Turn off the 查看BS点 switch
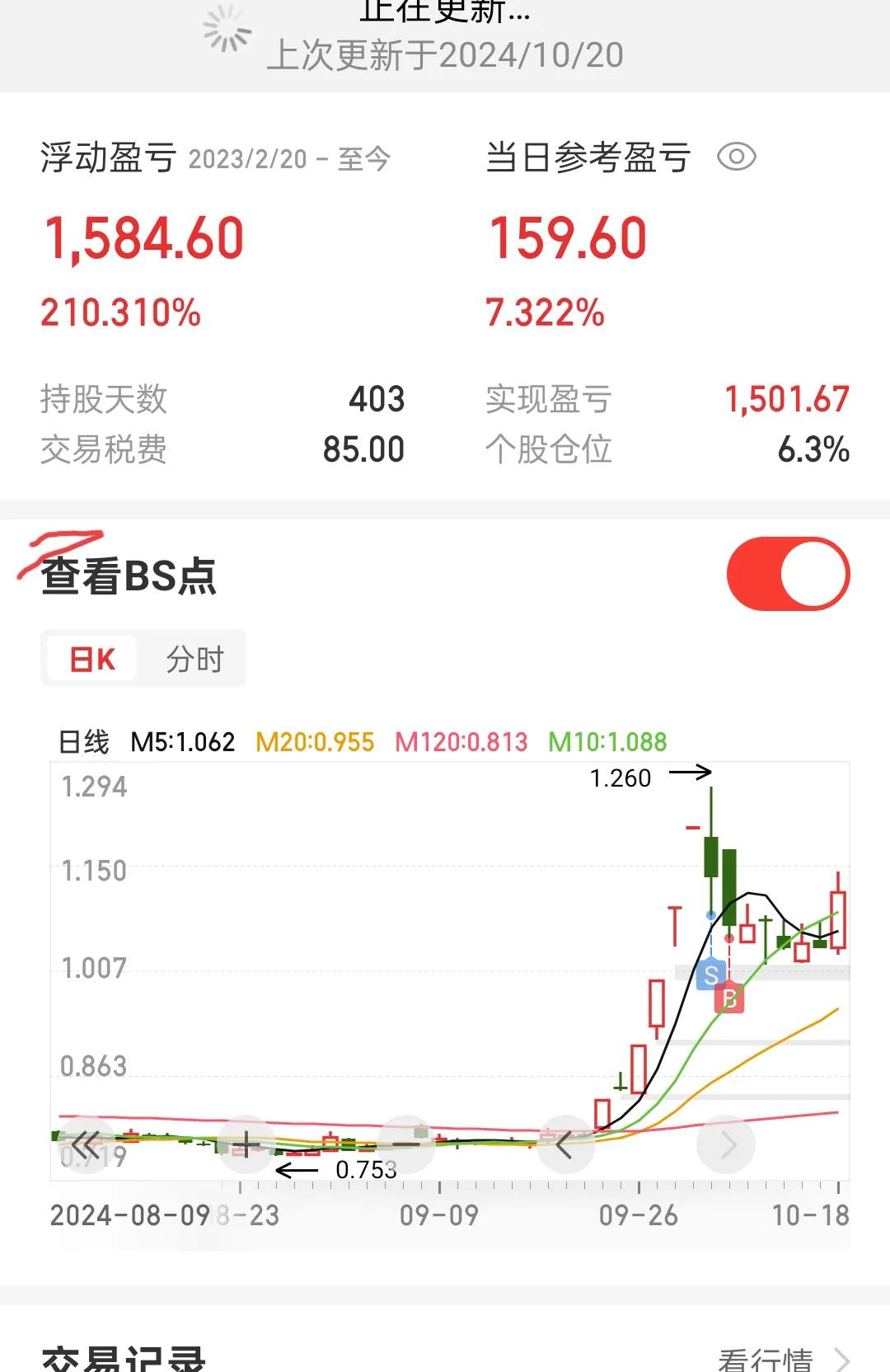Viewport: 890px width, 1372px height. click(x=788, y=574)
